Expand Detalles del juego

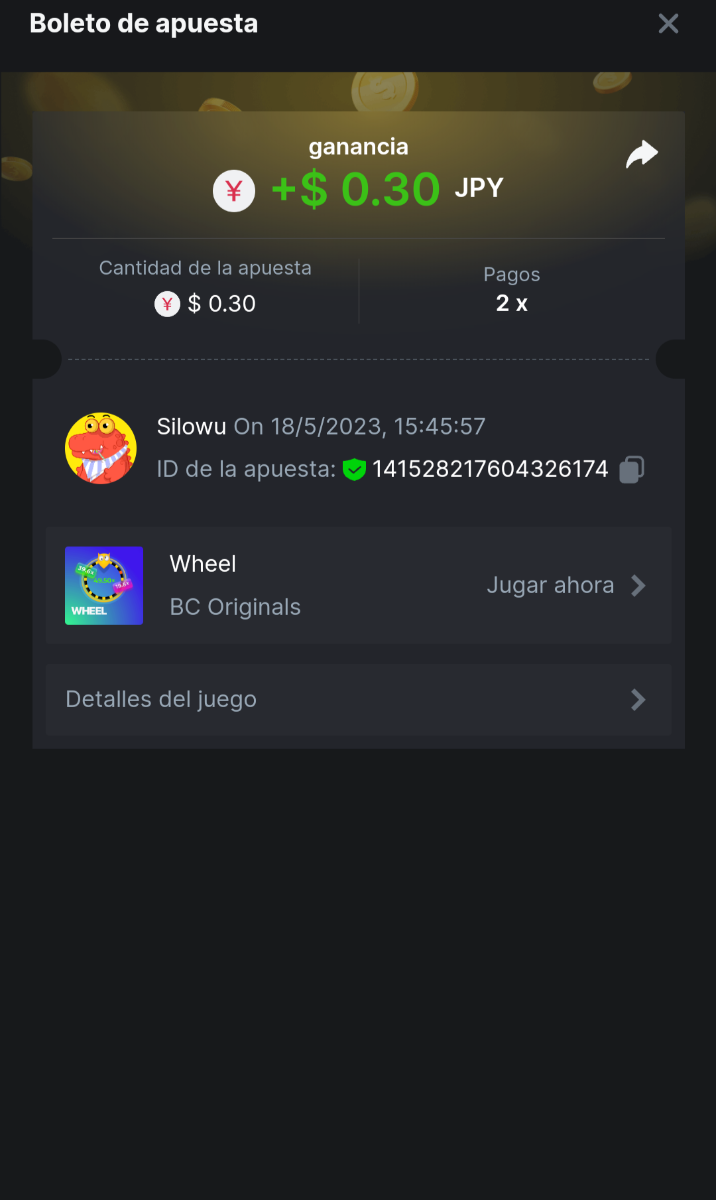tap(357, 700)
